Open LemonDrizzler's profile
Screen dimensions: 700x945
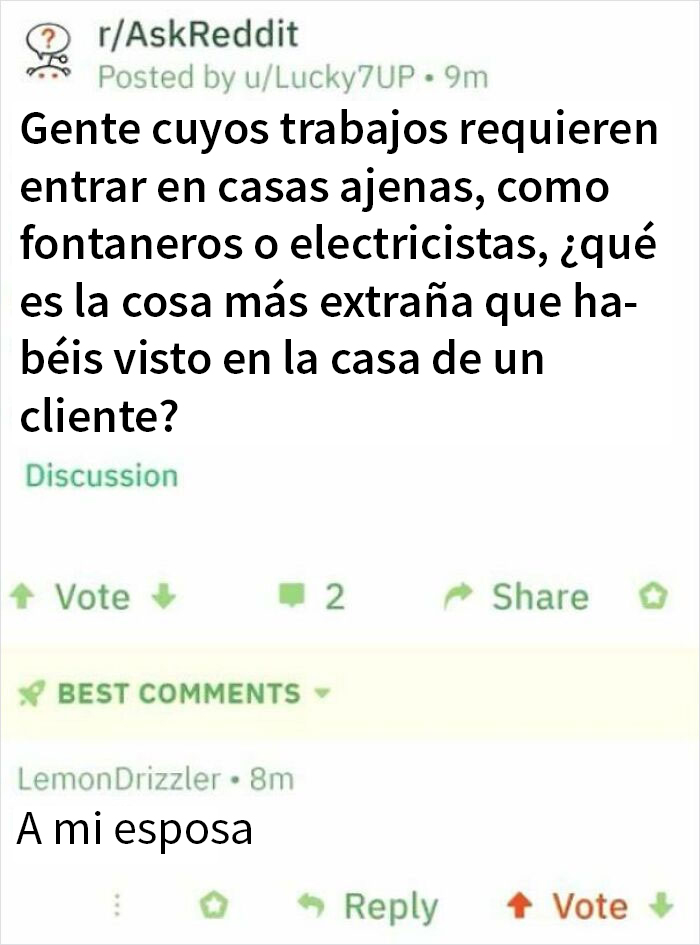coord(118,779)
